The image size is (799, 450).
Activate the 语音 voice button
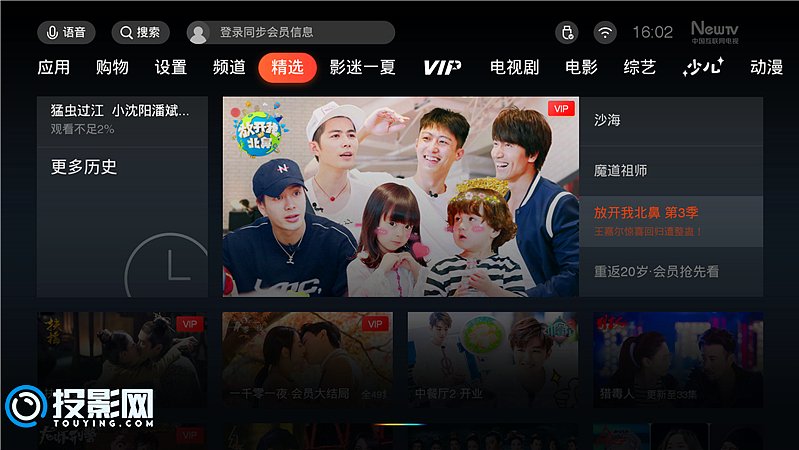(x=66, y=32)
